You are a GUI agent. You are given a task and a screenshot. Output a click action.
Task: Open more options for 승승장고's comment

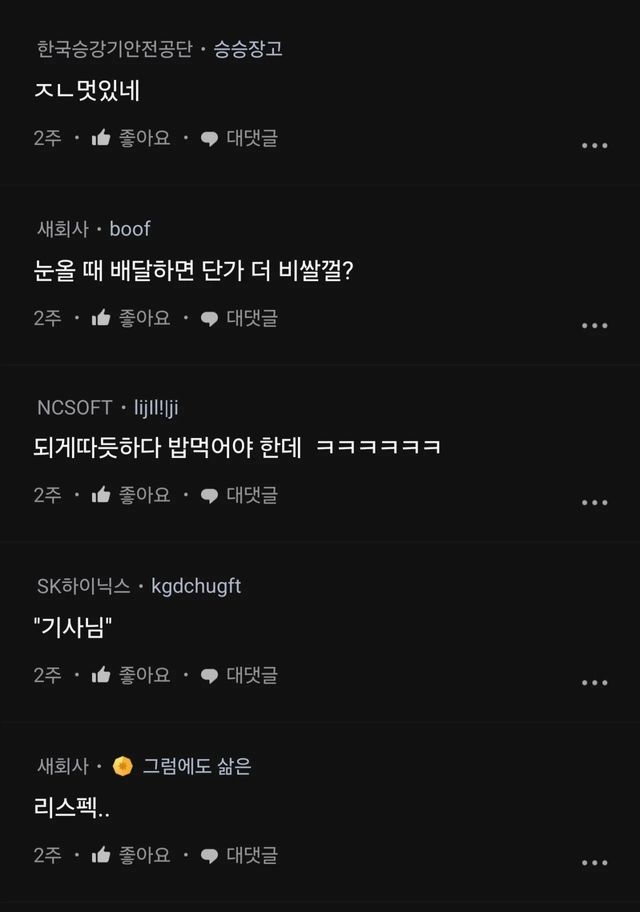pyautogui.click(x=594, y=145)
